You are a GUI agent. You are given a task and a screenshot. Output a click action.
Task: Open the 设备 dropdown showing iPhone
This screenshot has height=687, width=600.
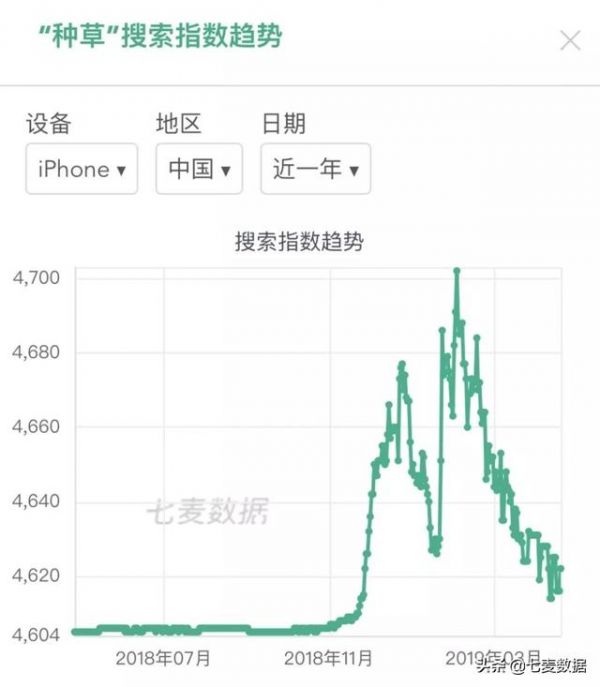[x=82, y=169]
